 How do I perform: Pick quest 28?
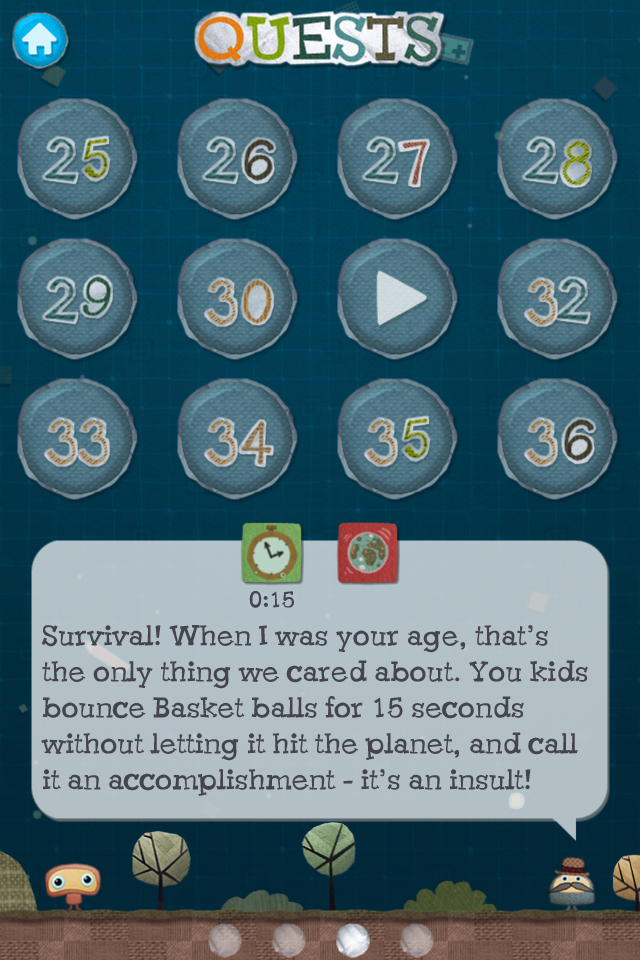tap(557, 159)
